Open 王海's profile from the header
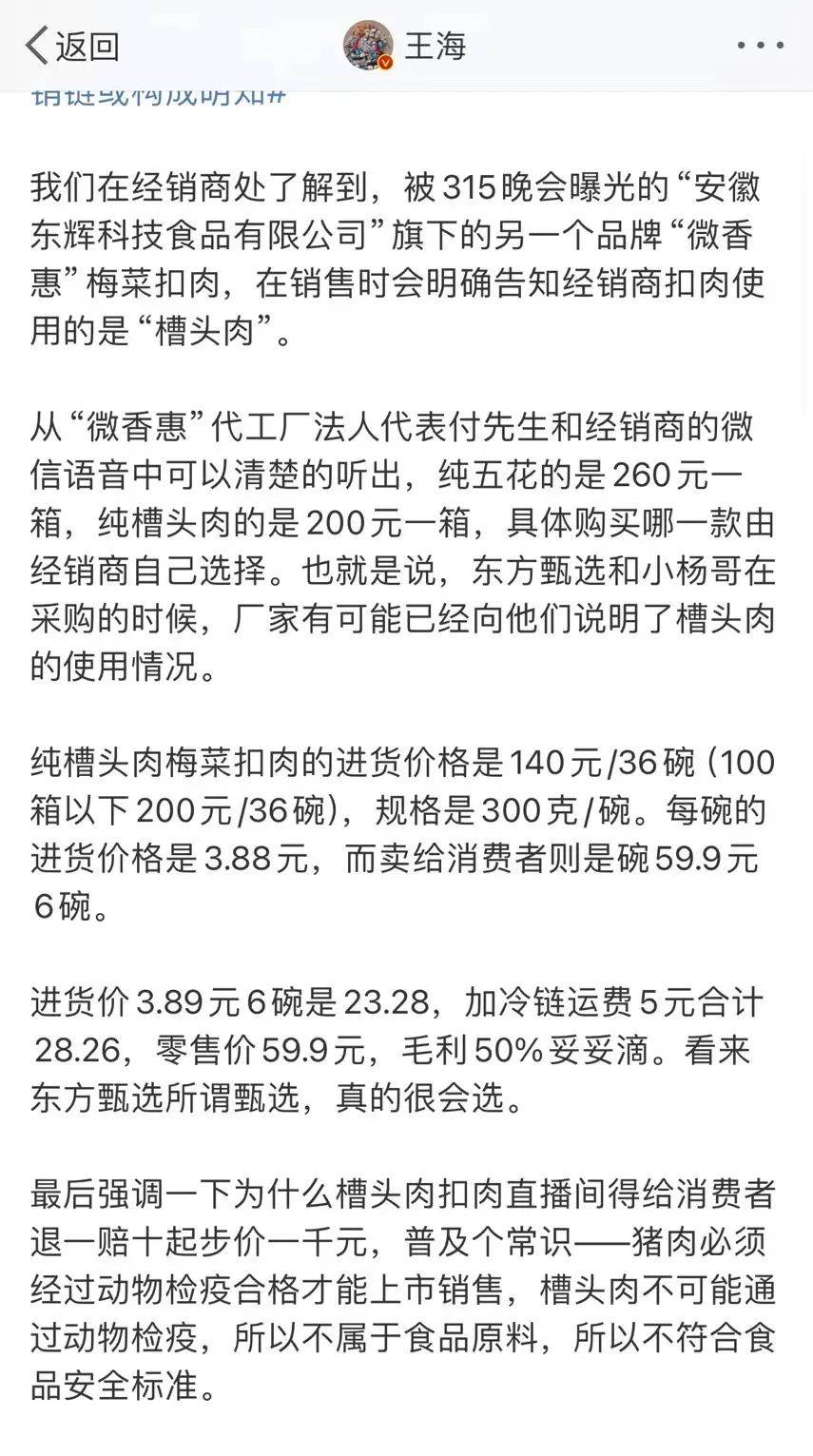 pos(406,46)
